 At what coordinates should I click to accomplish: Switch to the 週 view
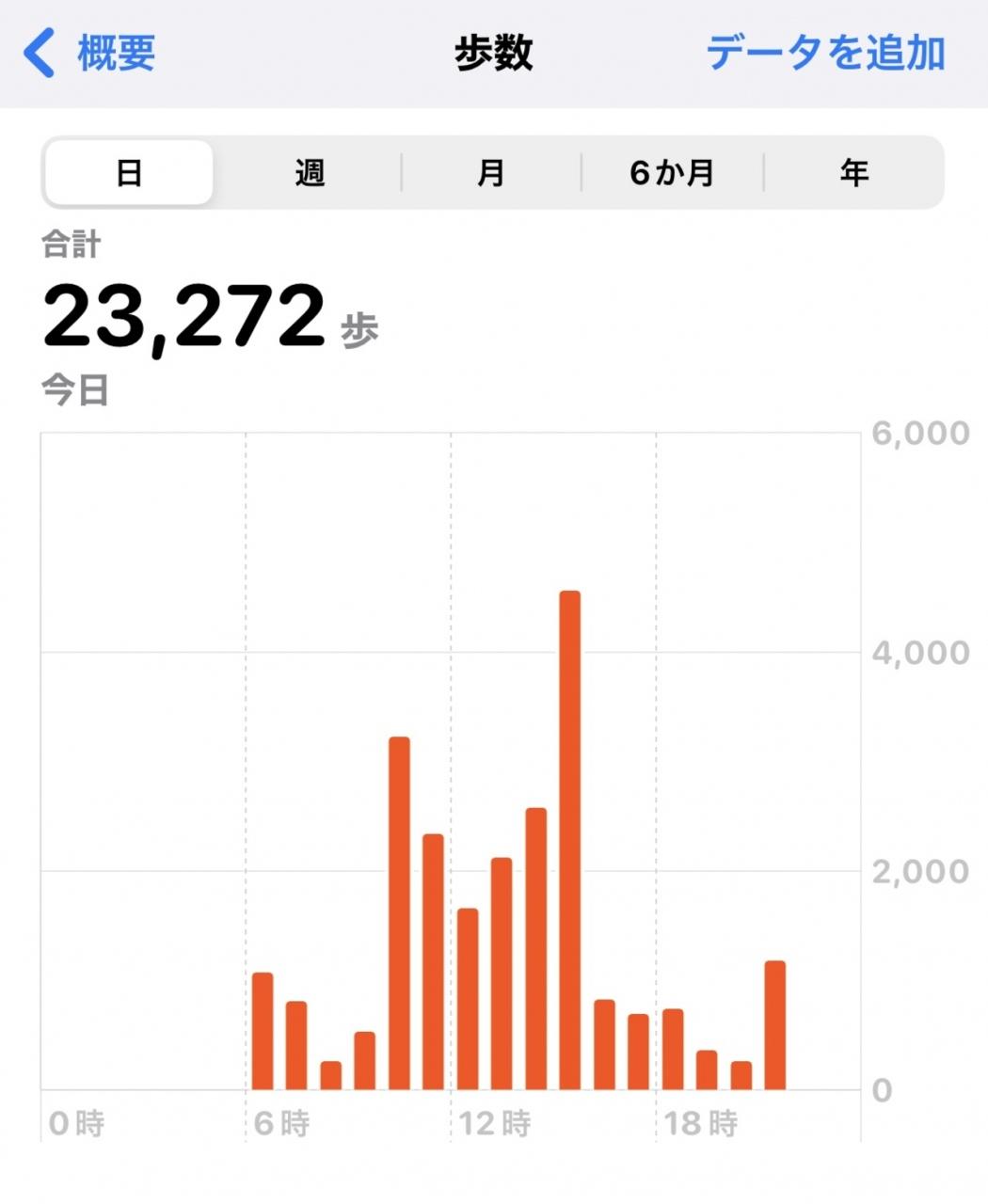[310, 173]
